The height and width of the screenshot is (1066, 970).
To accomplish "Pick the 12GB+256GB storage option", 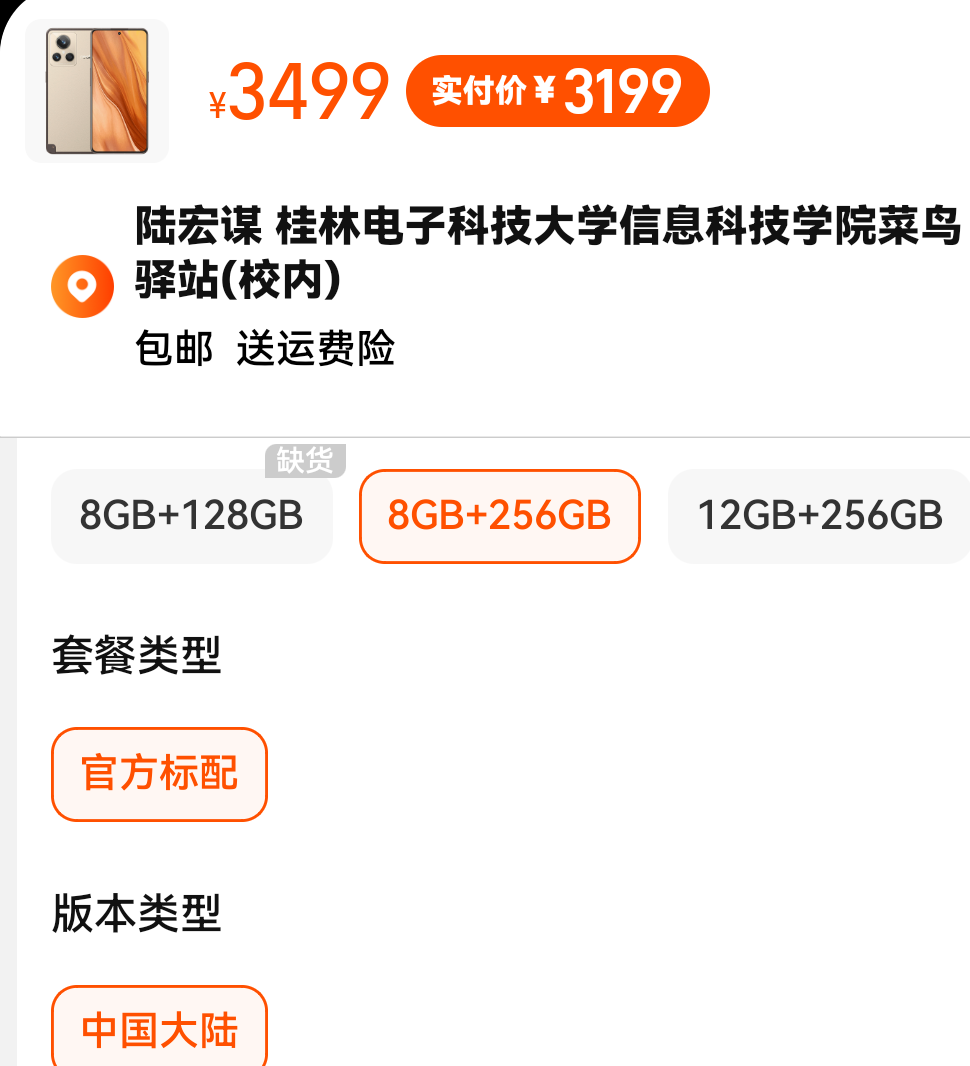I will coord(819,516).
